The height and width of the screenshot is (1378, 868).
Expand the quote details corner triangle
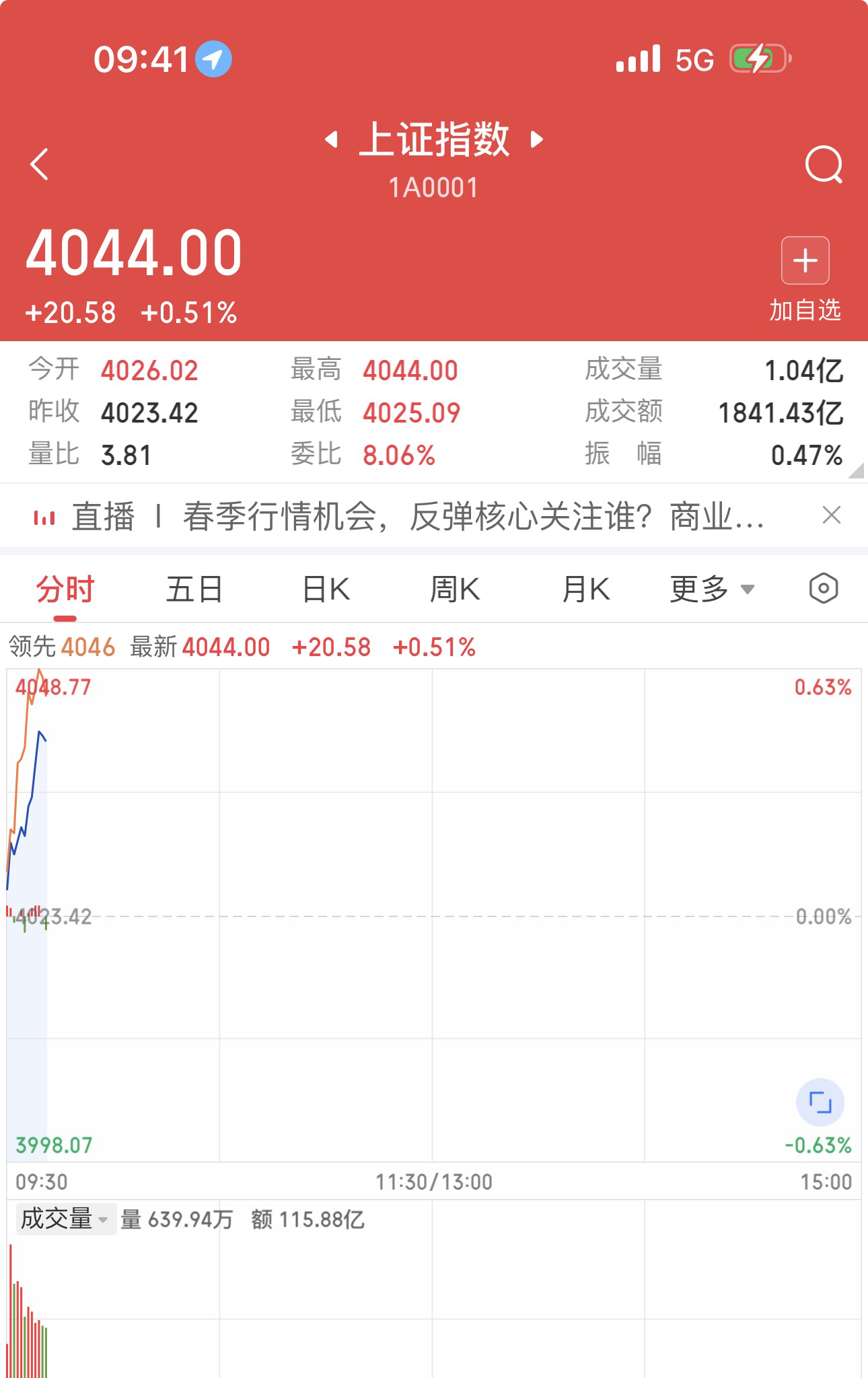tap(856, 471)
